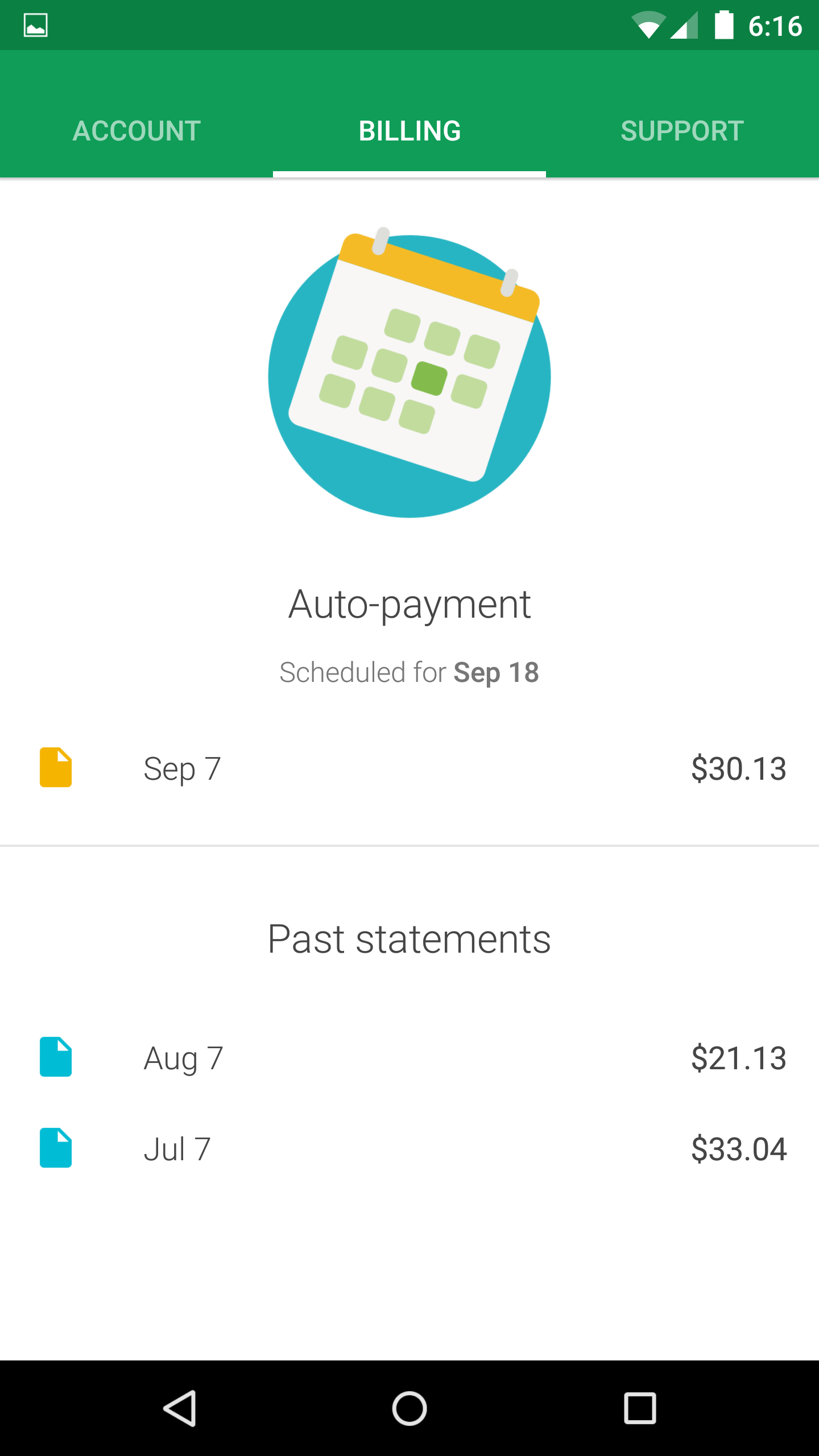Go to the home screen
The image size is (819, 1456).
click(x=409, y=1408)
